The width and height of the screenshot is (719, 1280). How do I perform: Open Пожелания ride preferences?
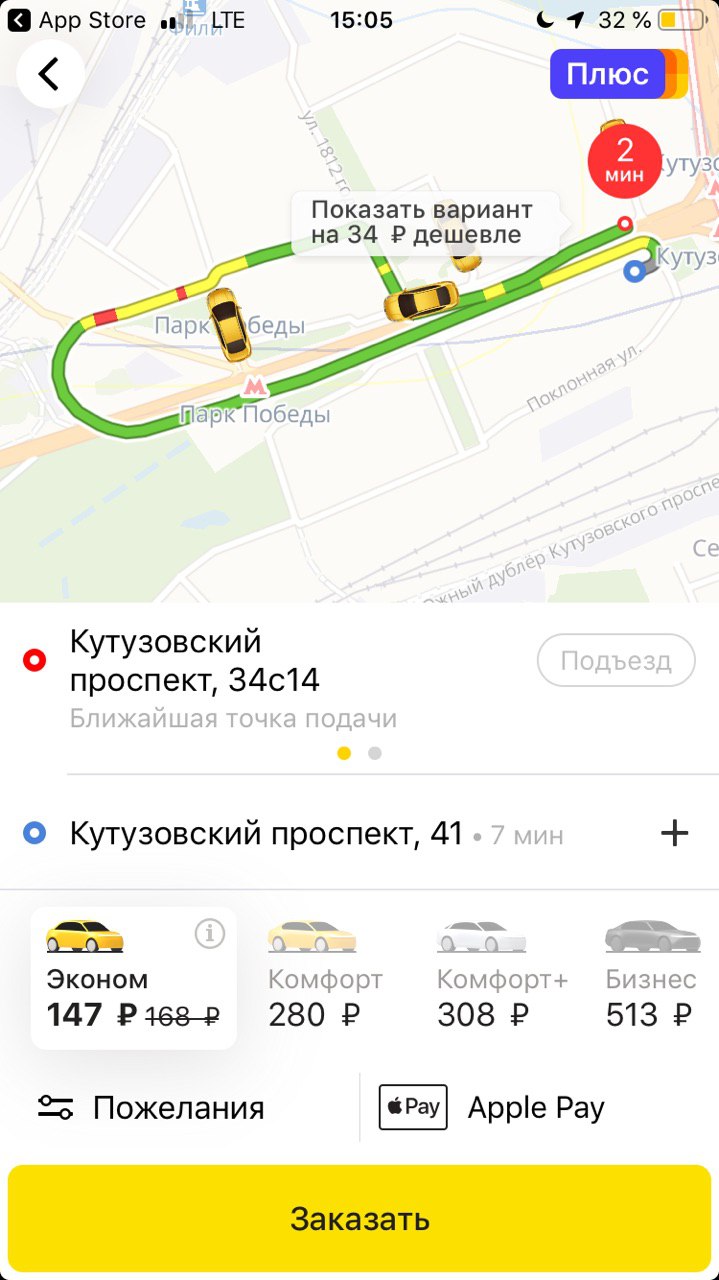click(151, 1108)
